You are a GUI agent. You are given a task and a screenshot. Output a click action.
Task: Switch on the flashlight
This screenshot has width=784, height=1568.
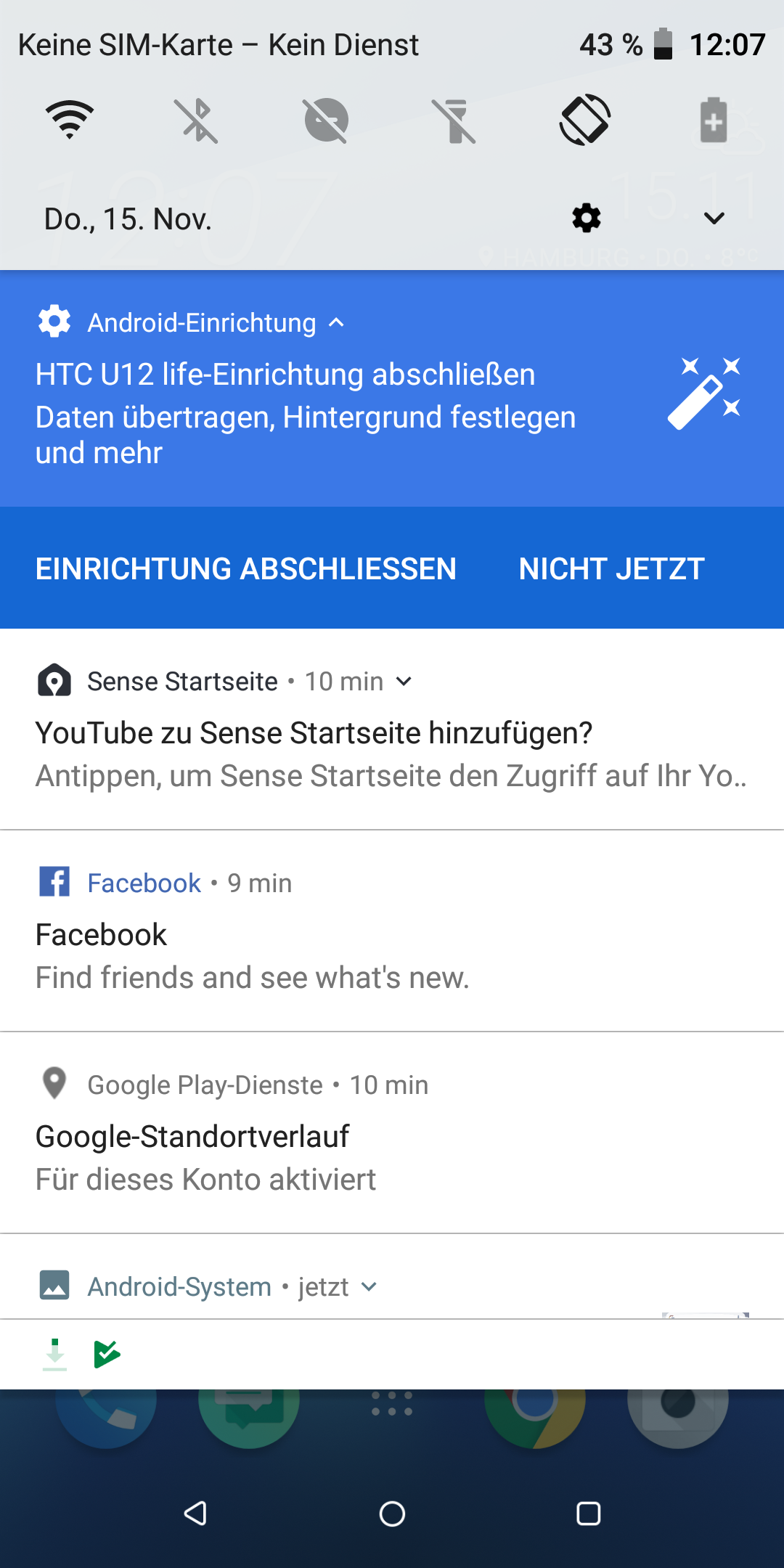point(454,121)
